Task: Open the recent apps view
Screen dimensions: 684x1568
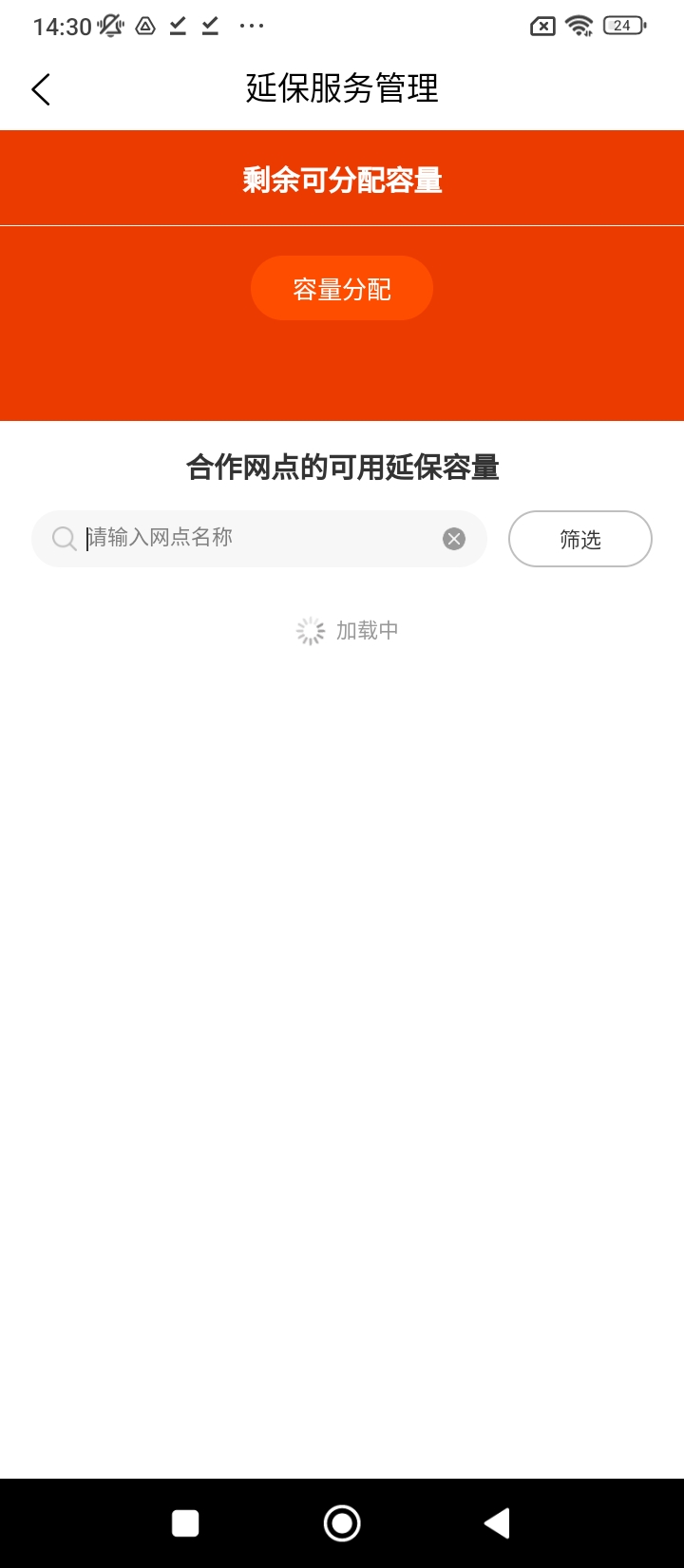Action: click(x=185, y=1523)
